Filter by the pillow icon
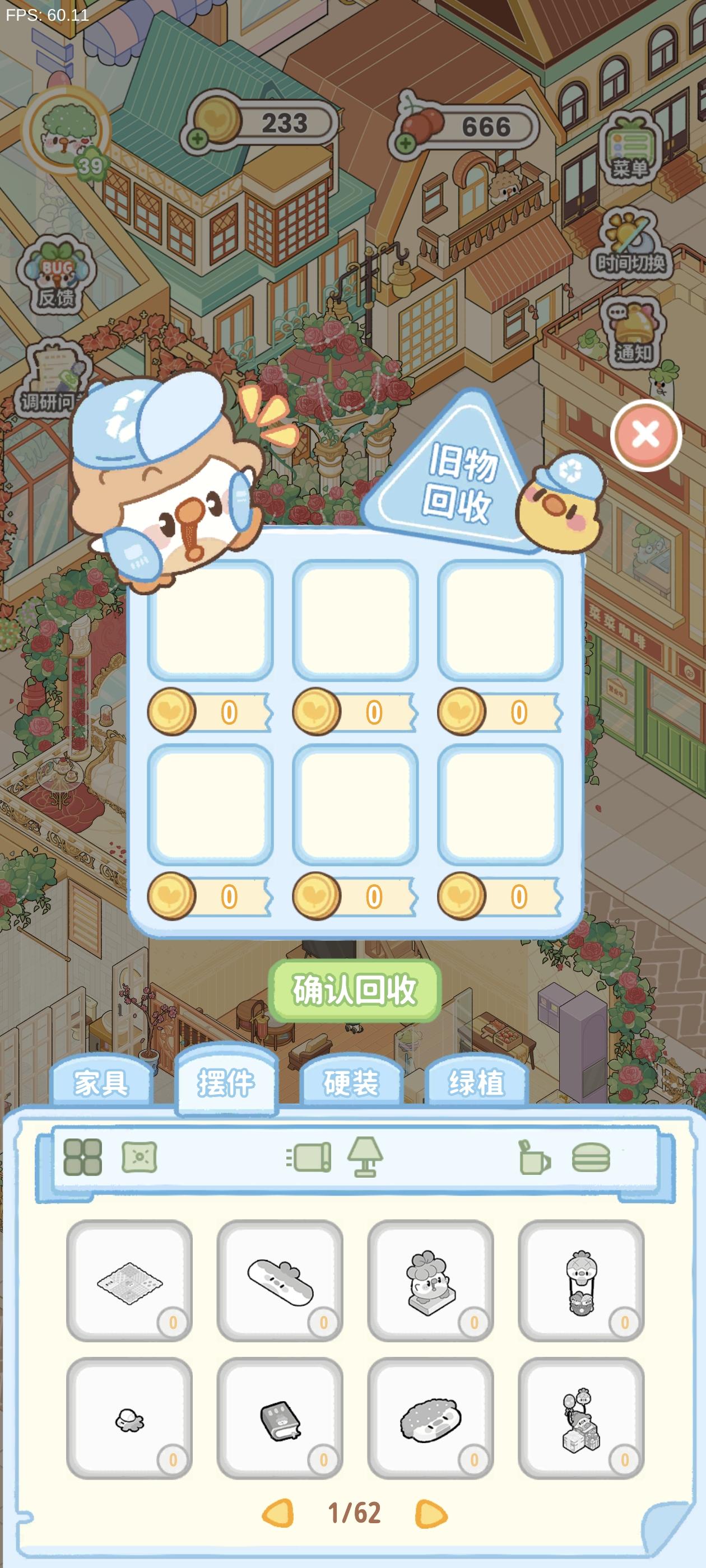706x1568 pixels. point(309,1156)
